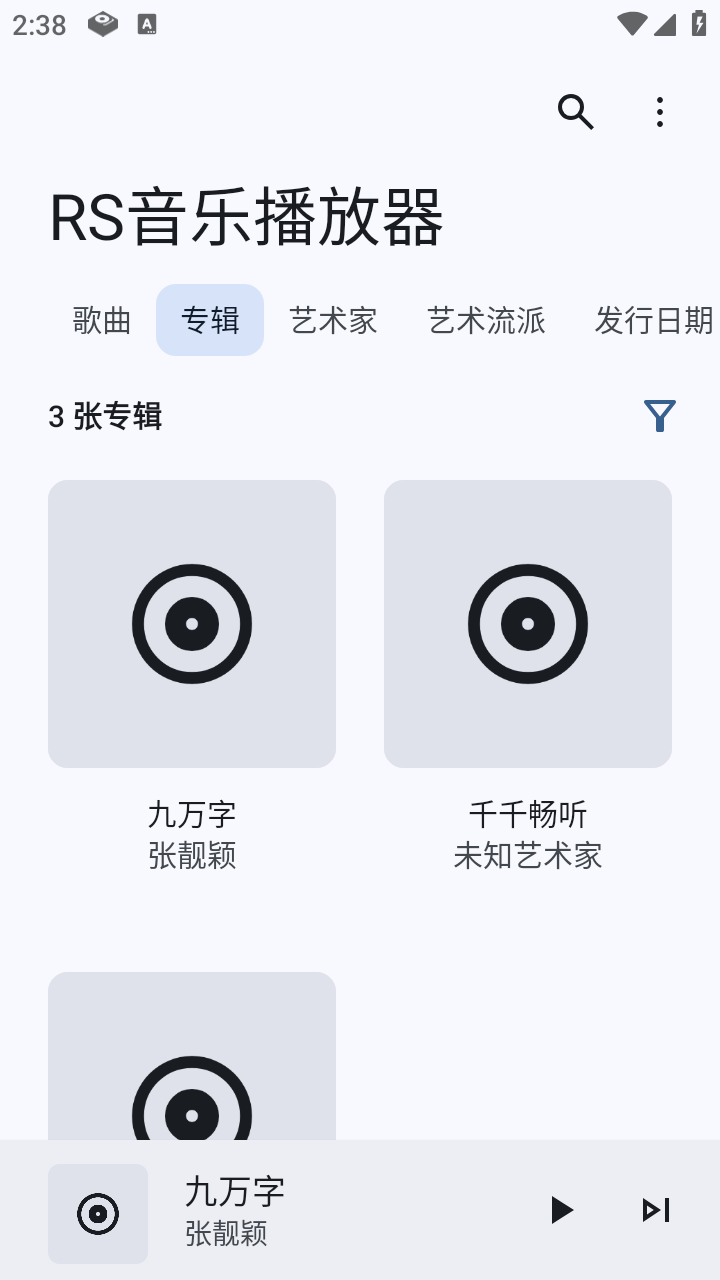Switch to the 歌曲 tab
Screen dimensions: 720x1280
tap(101, 320)
